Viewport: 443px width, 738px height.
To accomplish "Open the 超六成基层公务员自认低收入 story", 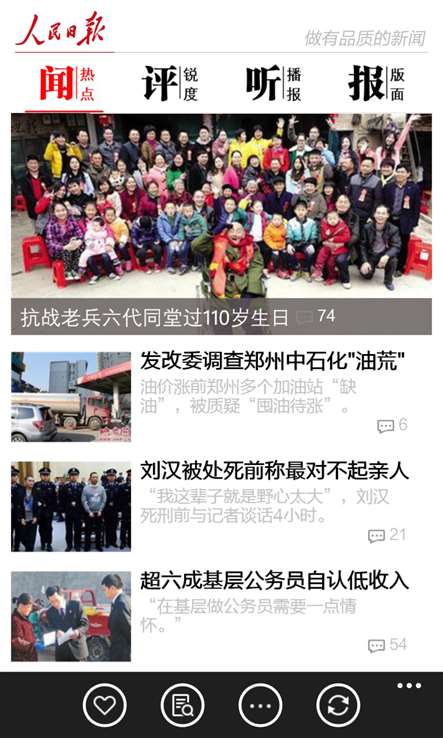I will point(221,616).
